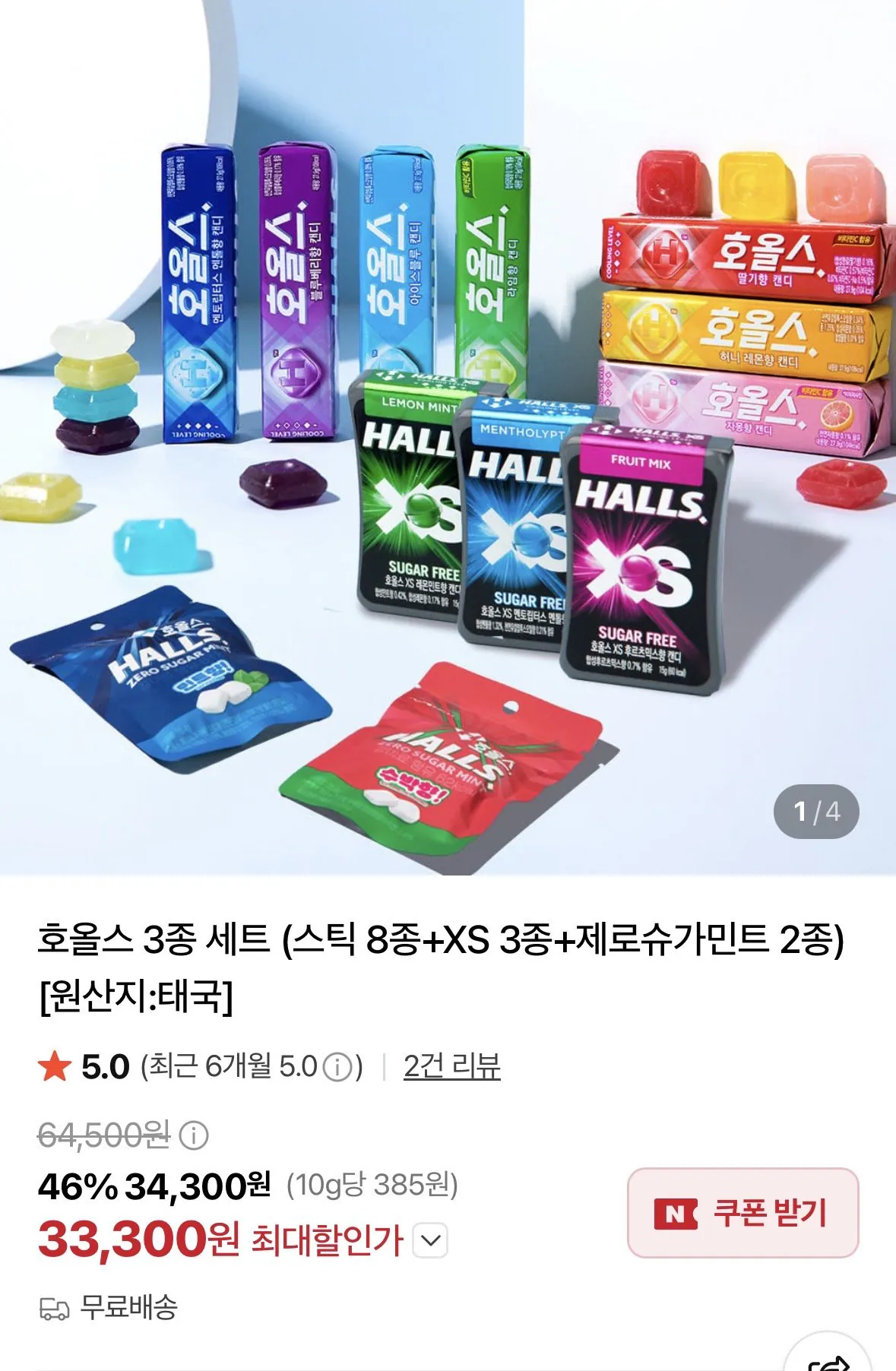The height and width of the screenshot is (1371, 896).
Task: Open the 2건 리뷰 reviews link
Action: [x=452, y=1066]
